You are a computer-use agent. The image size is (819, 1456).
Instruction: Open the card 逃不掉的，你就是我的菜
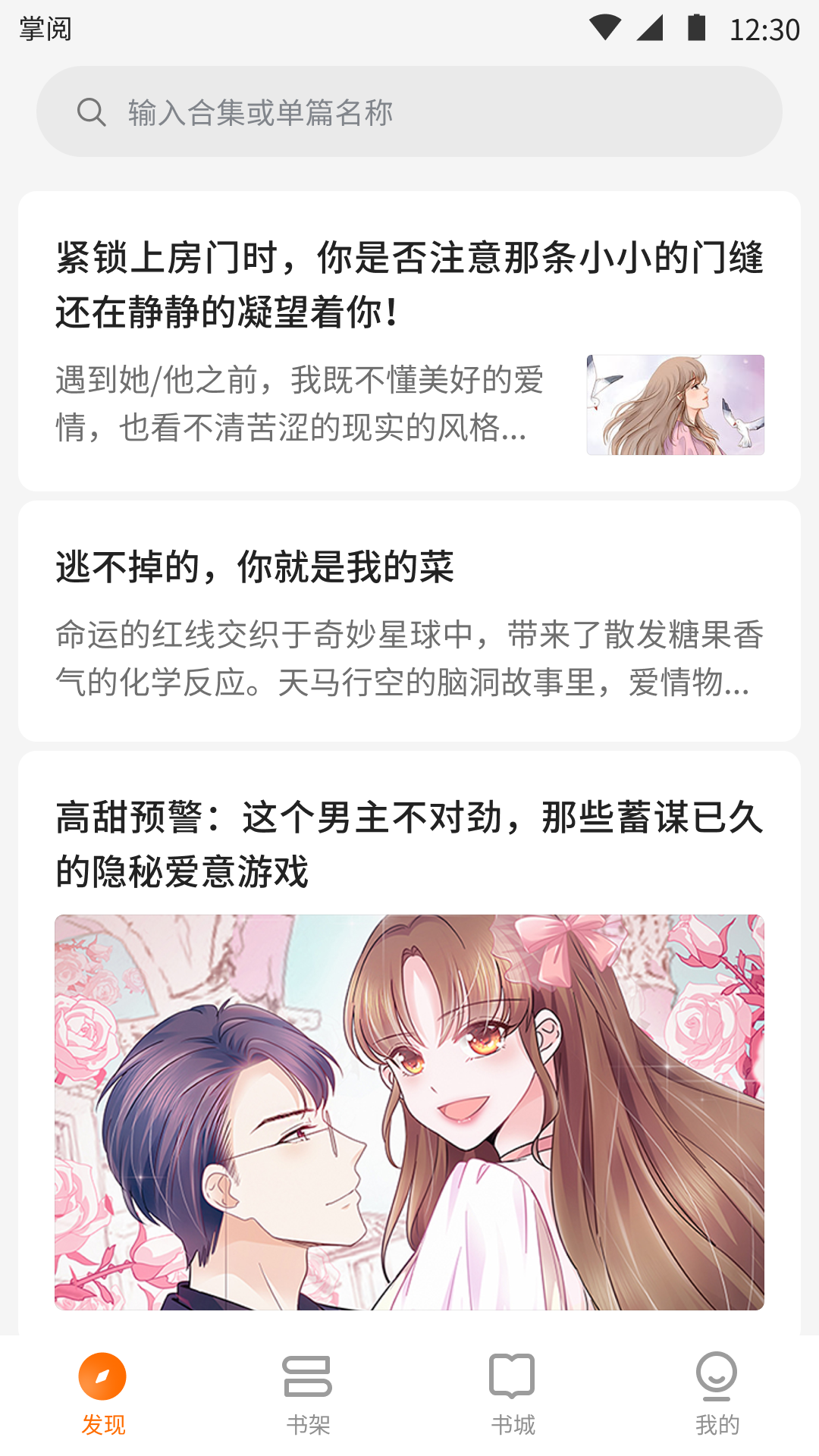pos(409,620)
